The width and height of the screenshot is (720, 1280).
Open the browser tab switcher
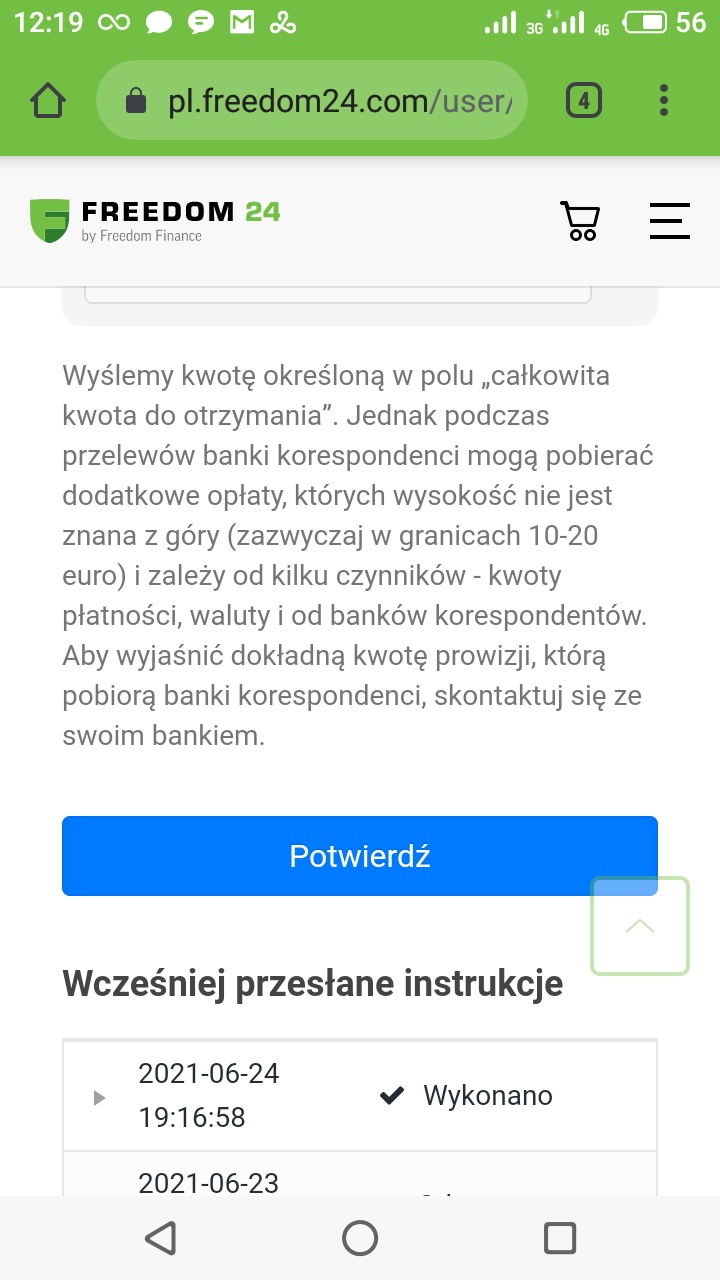click(584, 100)
